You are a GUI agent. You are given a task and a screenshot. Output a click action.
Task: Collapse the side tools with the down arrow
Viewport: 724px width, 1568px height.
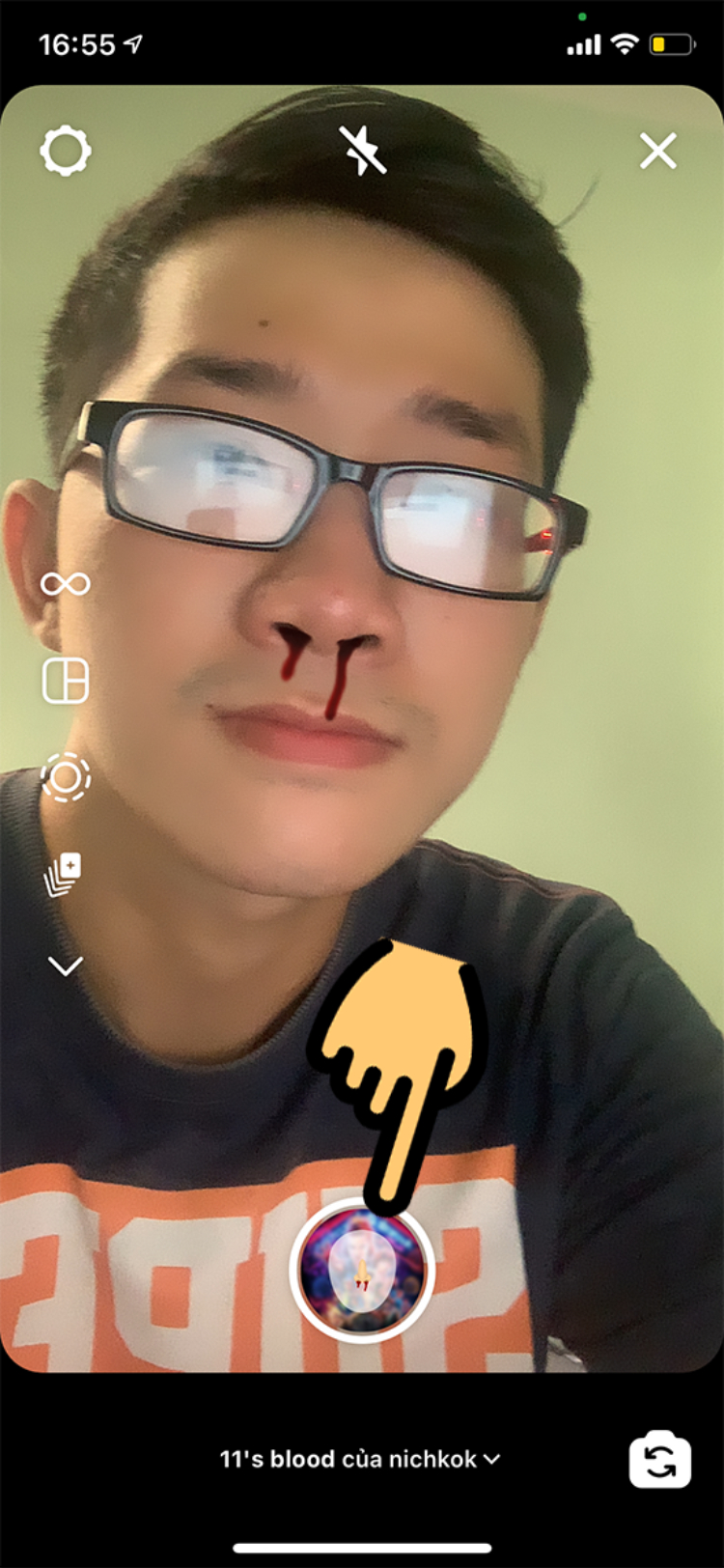coord(66,966)
